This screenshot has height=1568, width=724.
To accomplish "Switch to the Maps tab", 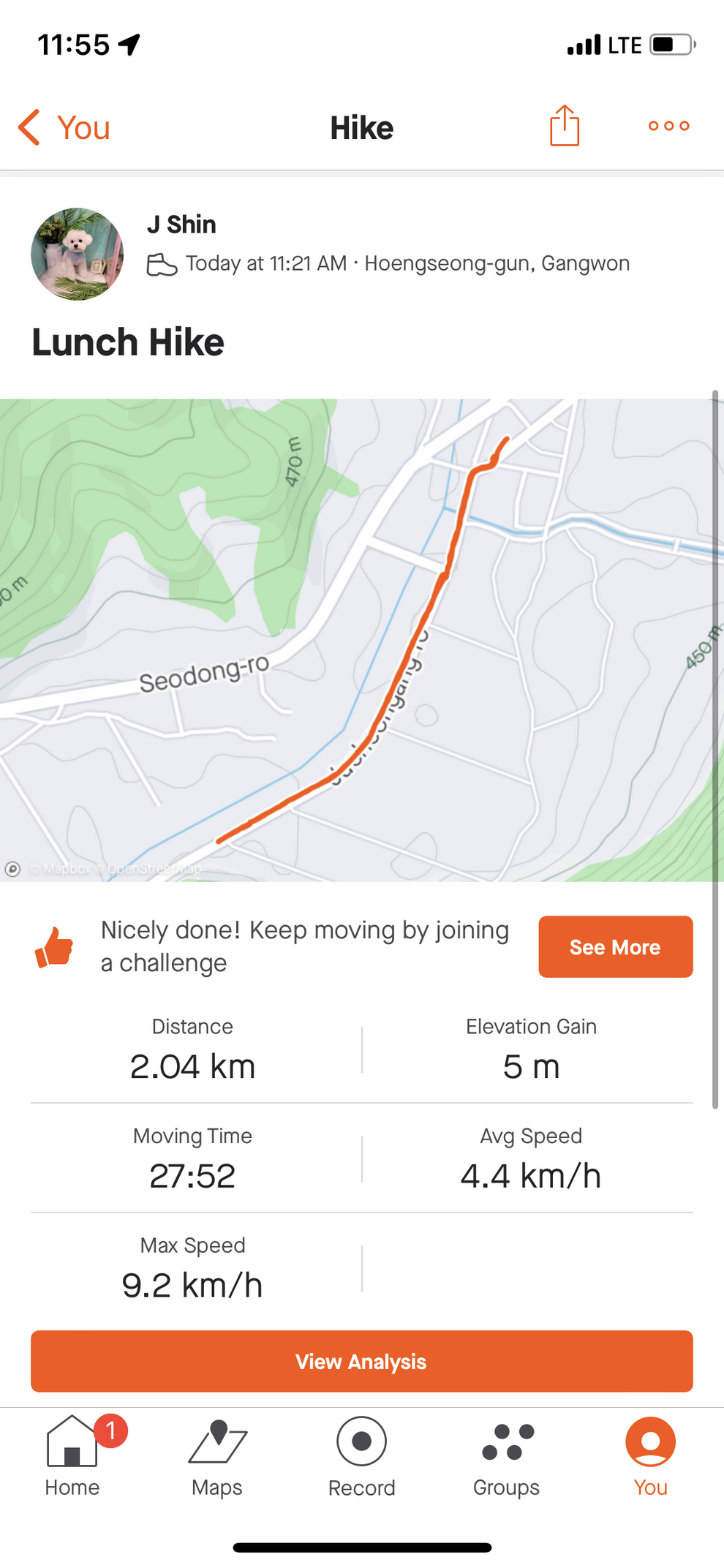I will coord(217,1455).
